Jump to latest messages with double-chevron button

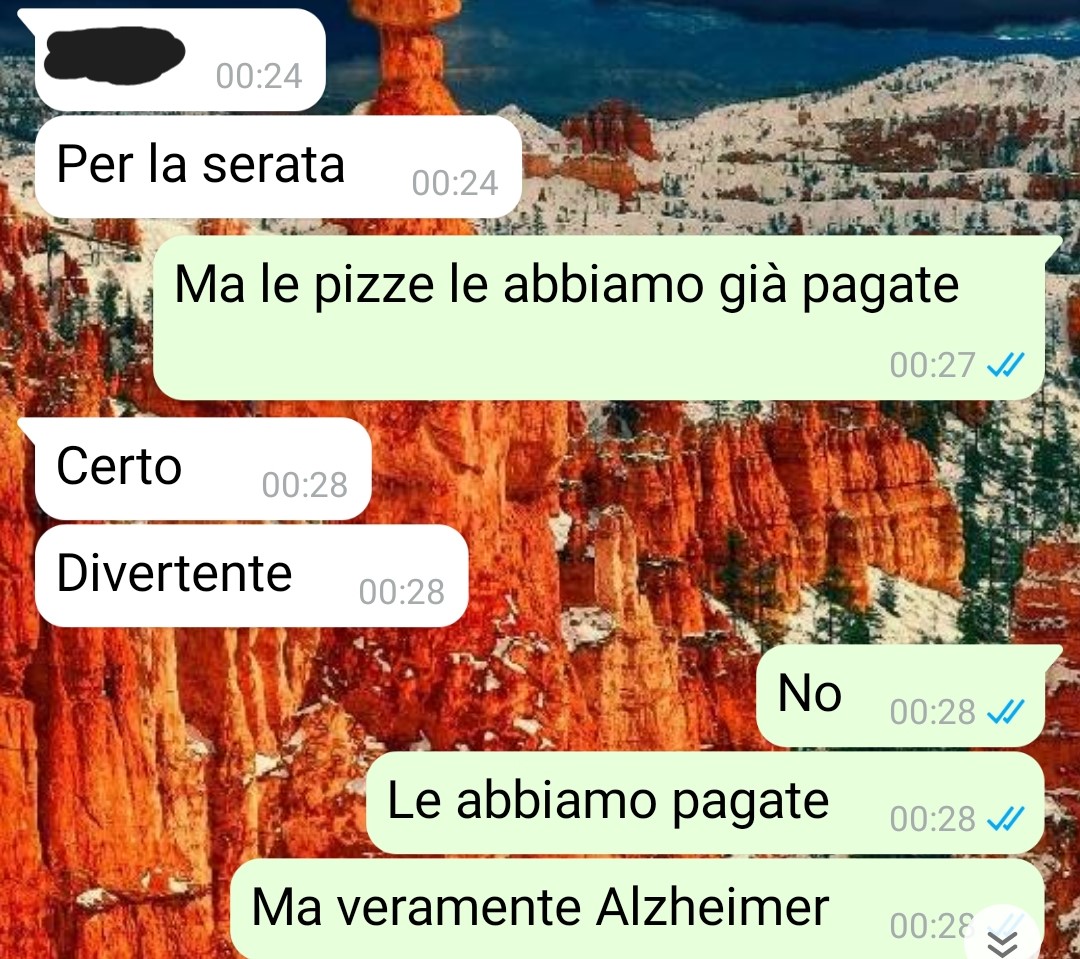[1004, 940]
